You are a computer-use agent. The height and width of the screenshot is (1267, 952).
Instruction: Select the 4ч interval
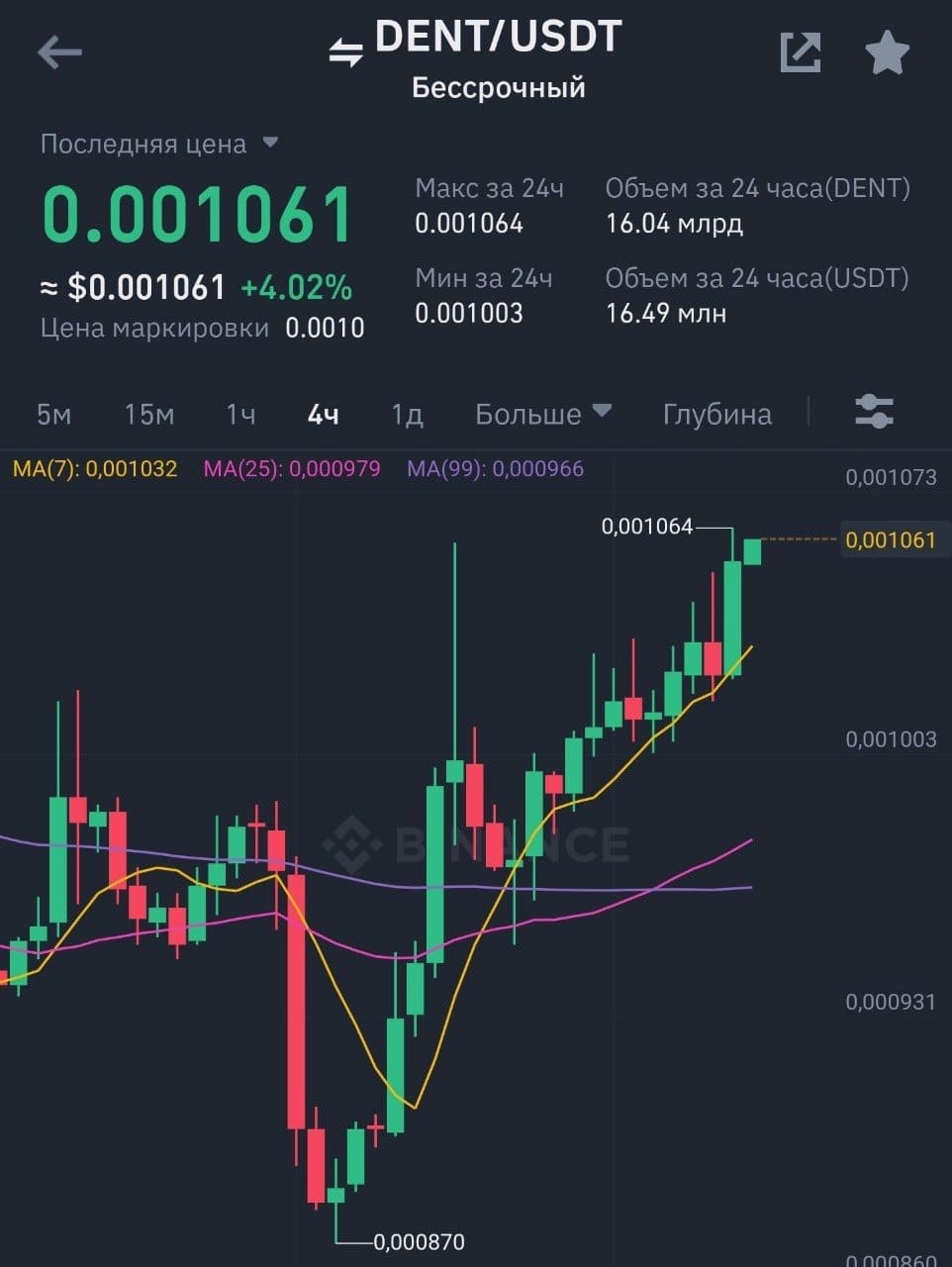pos(324,414)
